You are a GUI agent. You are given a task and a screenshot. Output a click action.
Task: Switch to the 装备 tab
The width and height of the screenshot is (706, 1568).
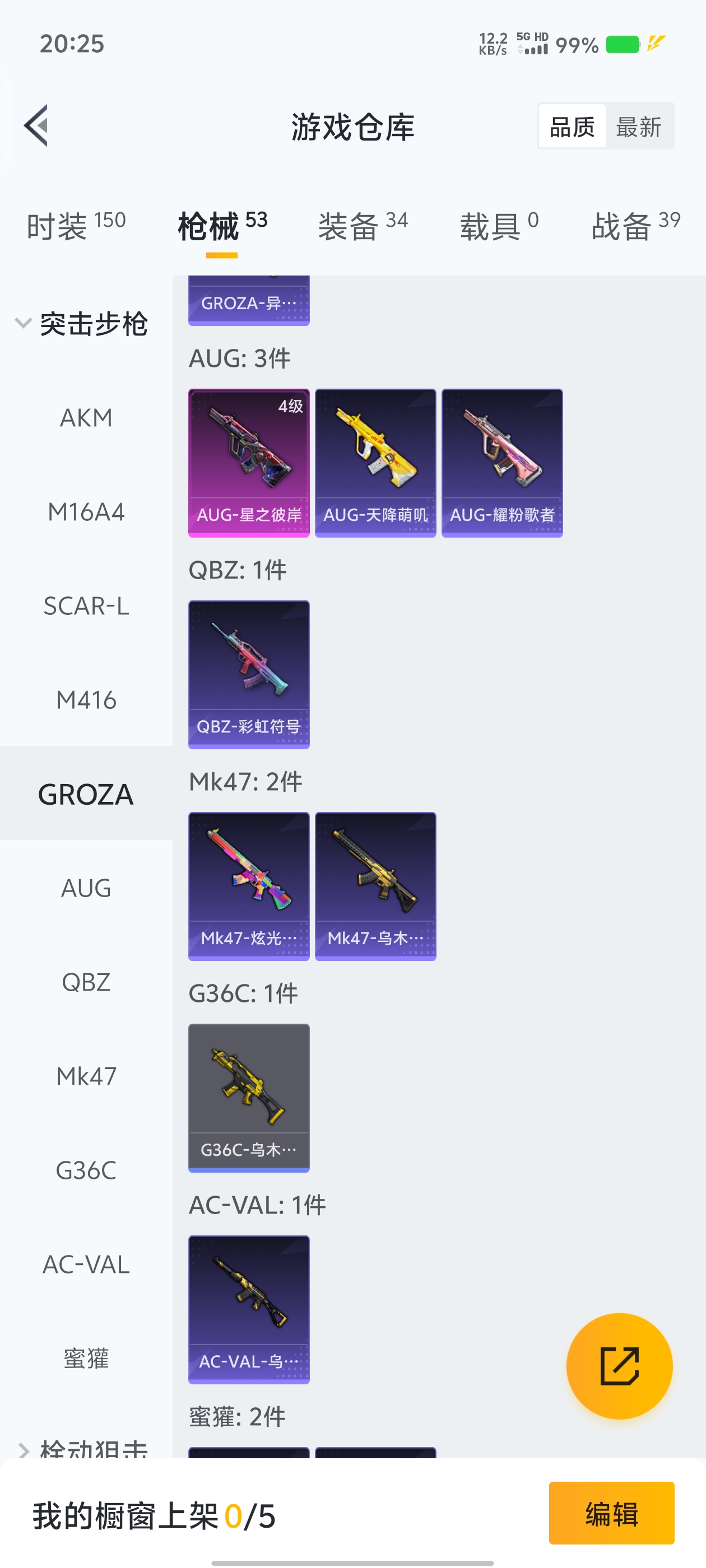363,226
